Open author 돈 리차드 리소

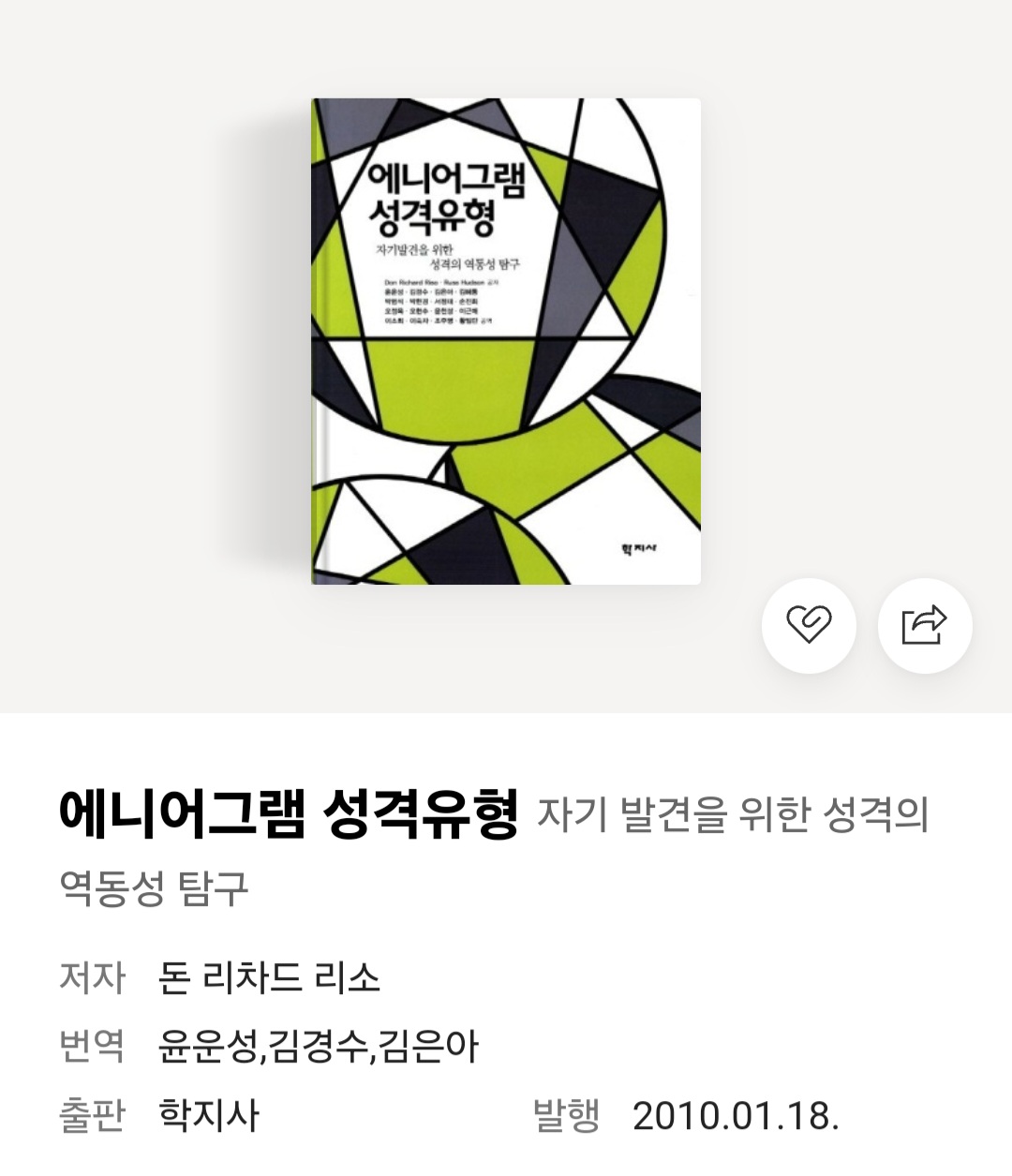270,977
